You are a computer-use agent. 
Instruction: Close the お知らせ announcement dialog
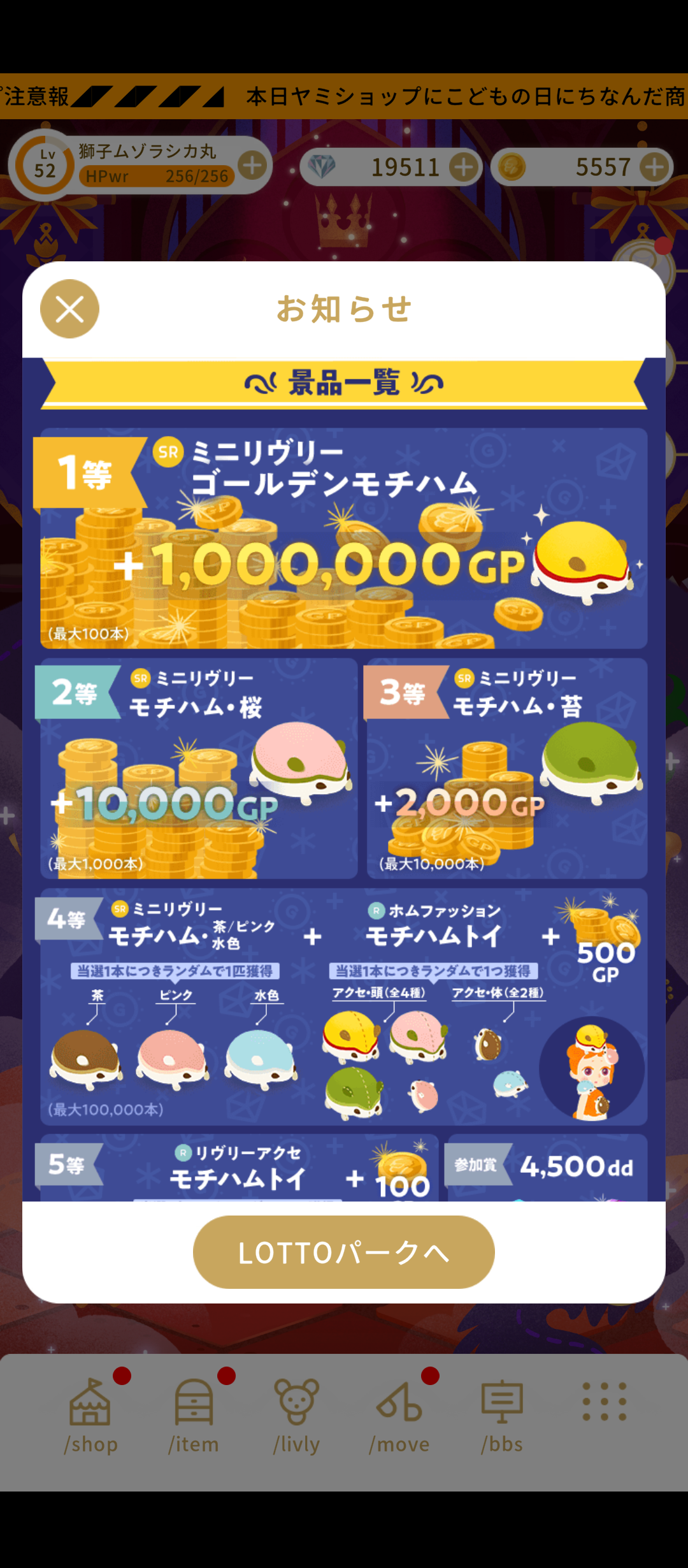pos(69,309)
